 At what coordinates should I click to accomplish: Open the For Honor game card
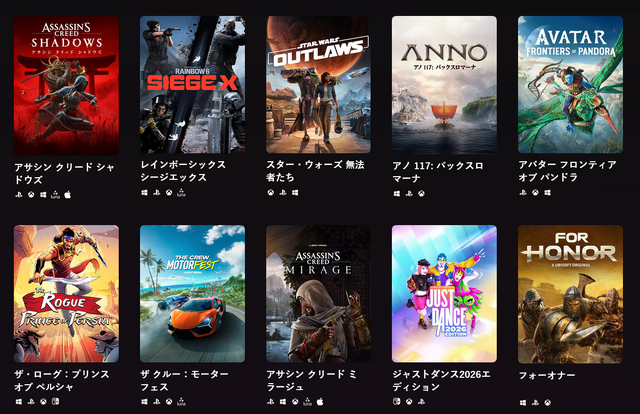click(570, 293)
